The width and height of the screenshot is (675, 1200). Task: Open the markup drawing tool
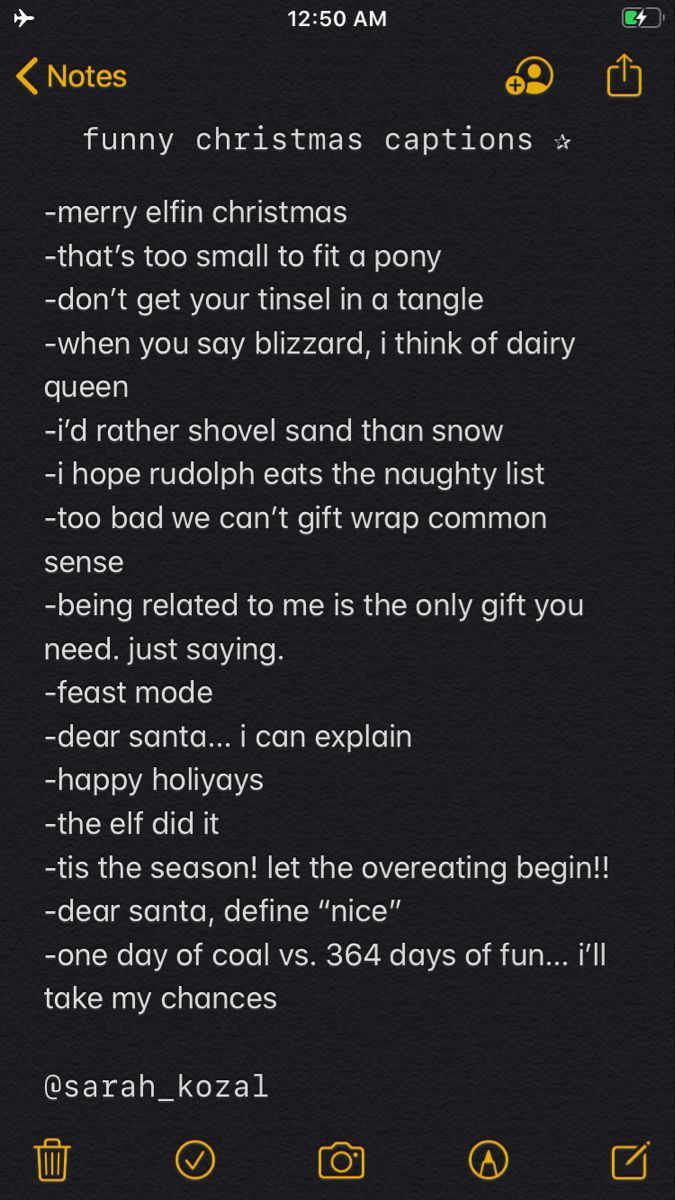click(x=488, y=1160)
